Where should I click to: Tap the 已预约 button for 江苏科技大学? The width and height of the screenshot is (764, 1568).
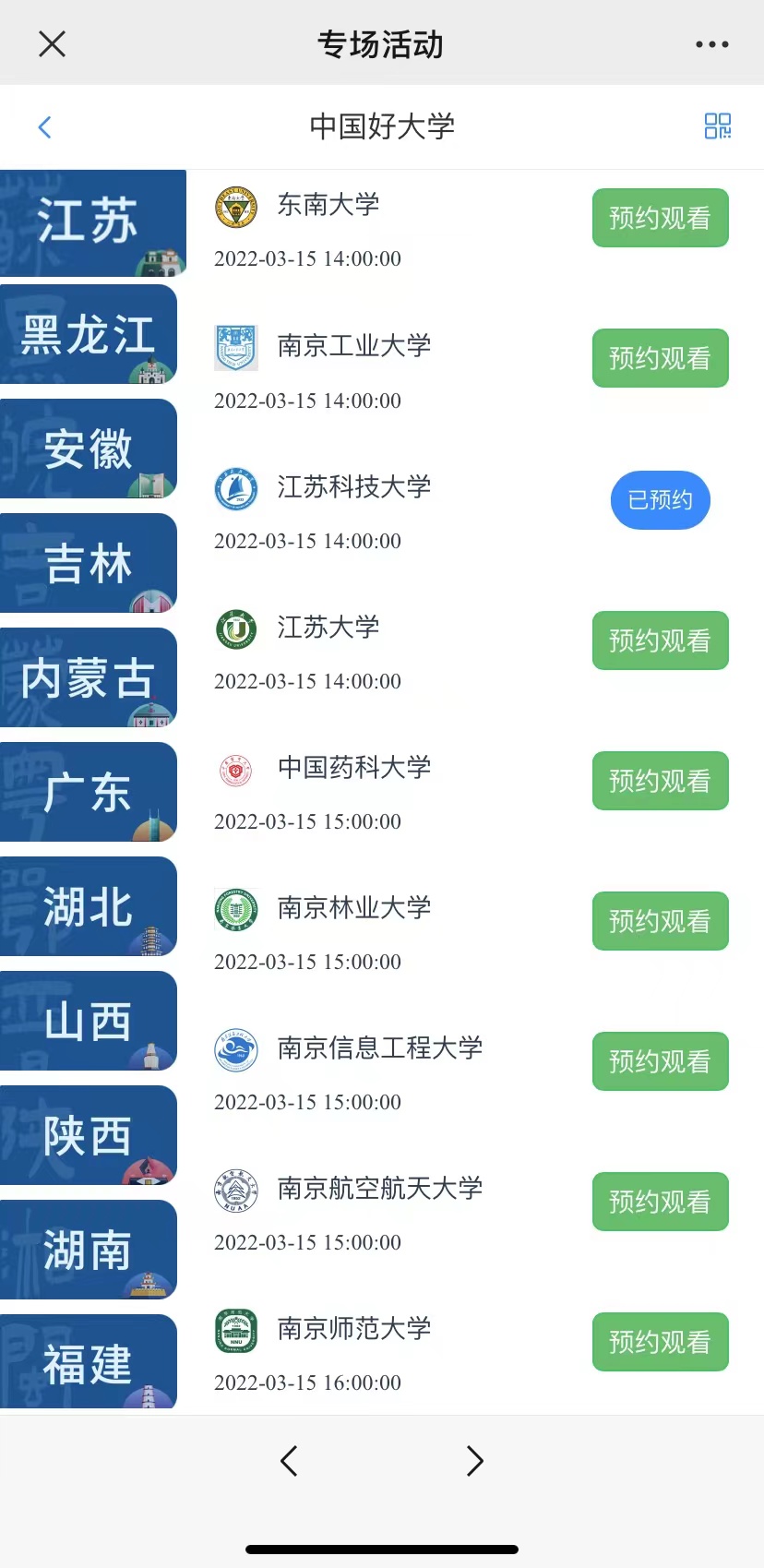point(660,500)
